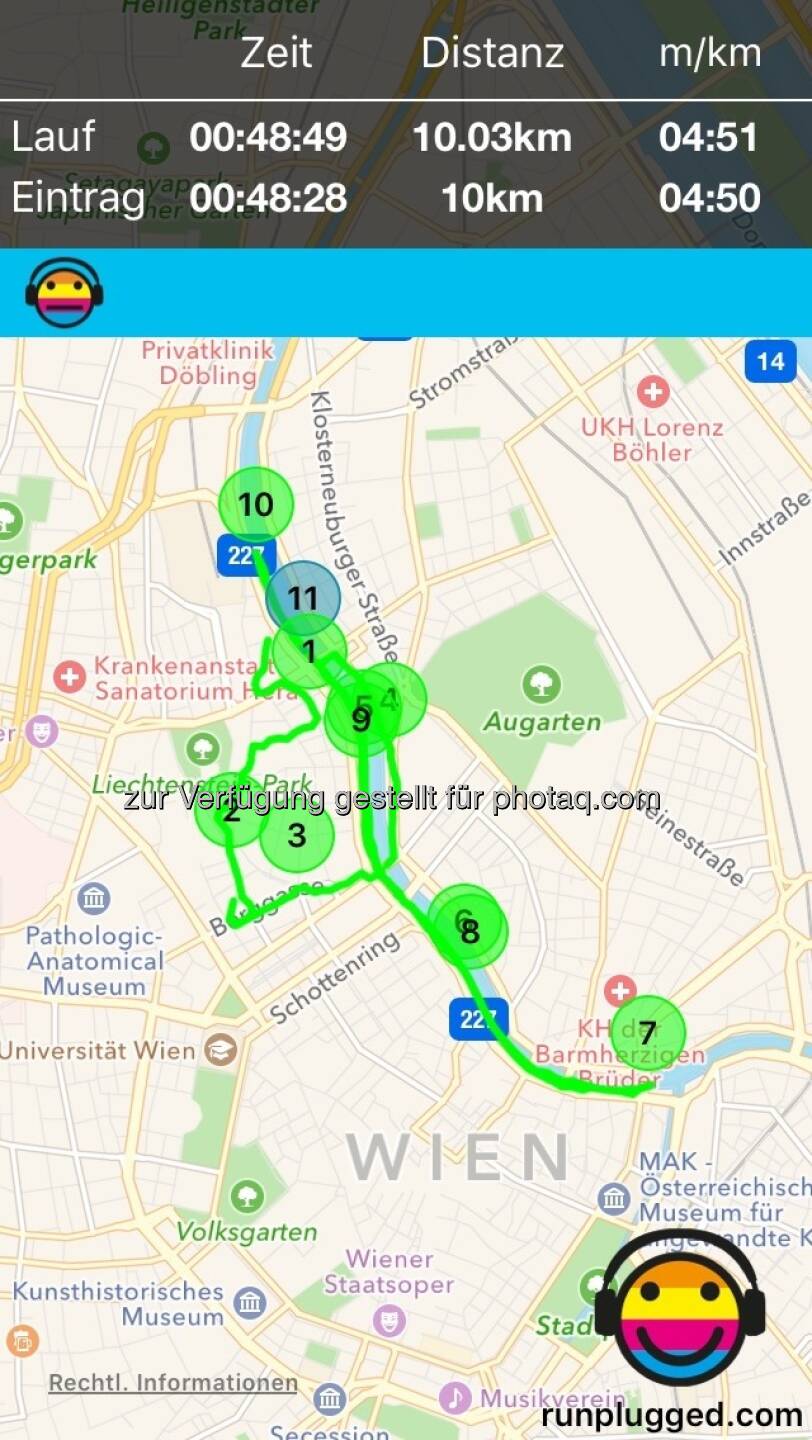Tap kilometer marker 1 on the route
Image resolution: width=812 pixels, height=1440 pixels.
309,652
